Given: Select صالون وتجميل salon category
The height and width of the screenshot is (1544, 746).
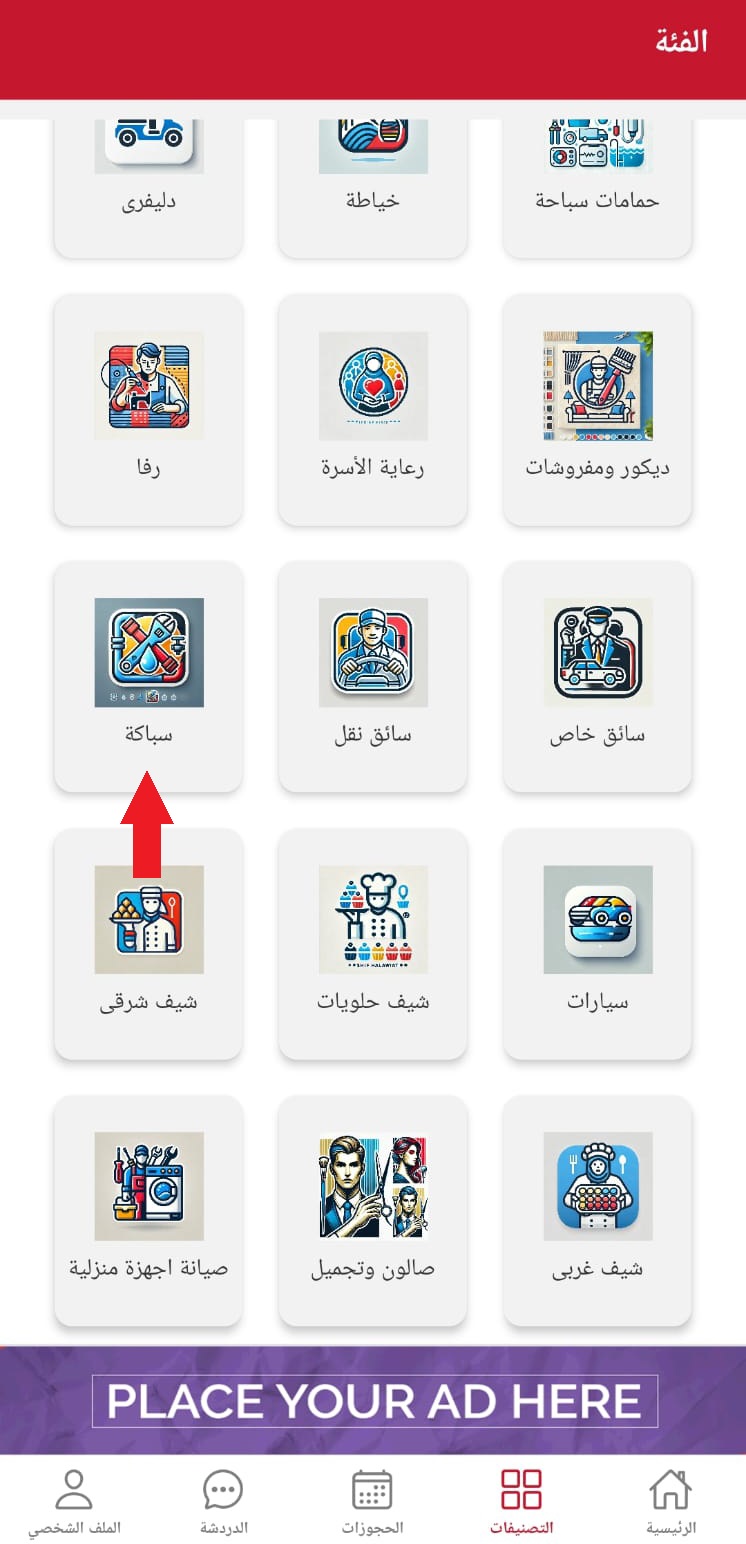Looking at the screenshot, I should [x=373, y=1211].
